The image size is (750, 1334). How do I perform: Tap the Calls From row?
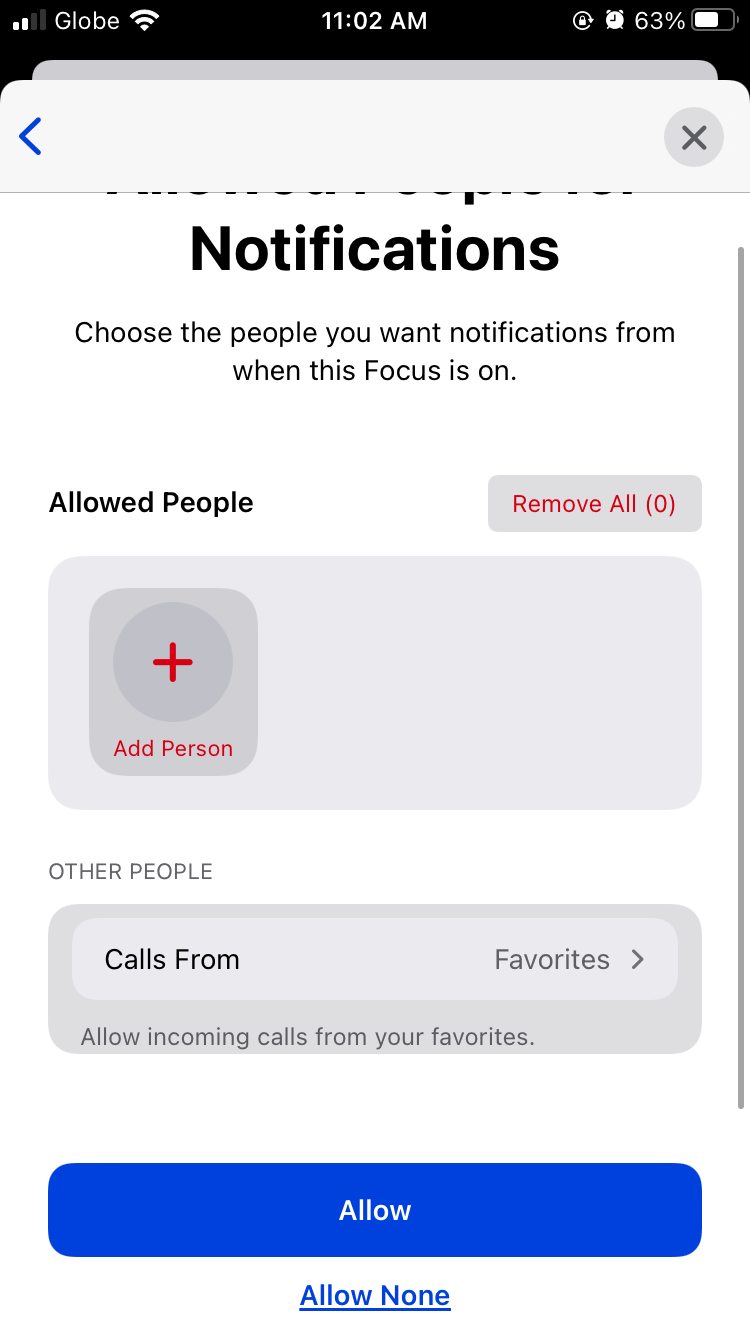[172, 959]
